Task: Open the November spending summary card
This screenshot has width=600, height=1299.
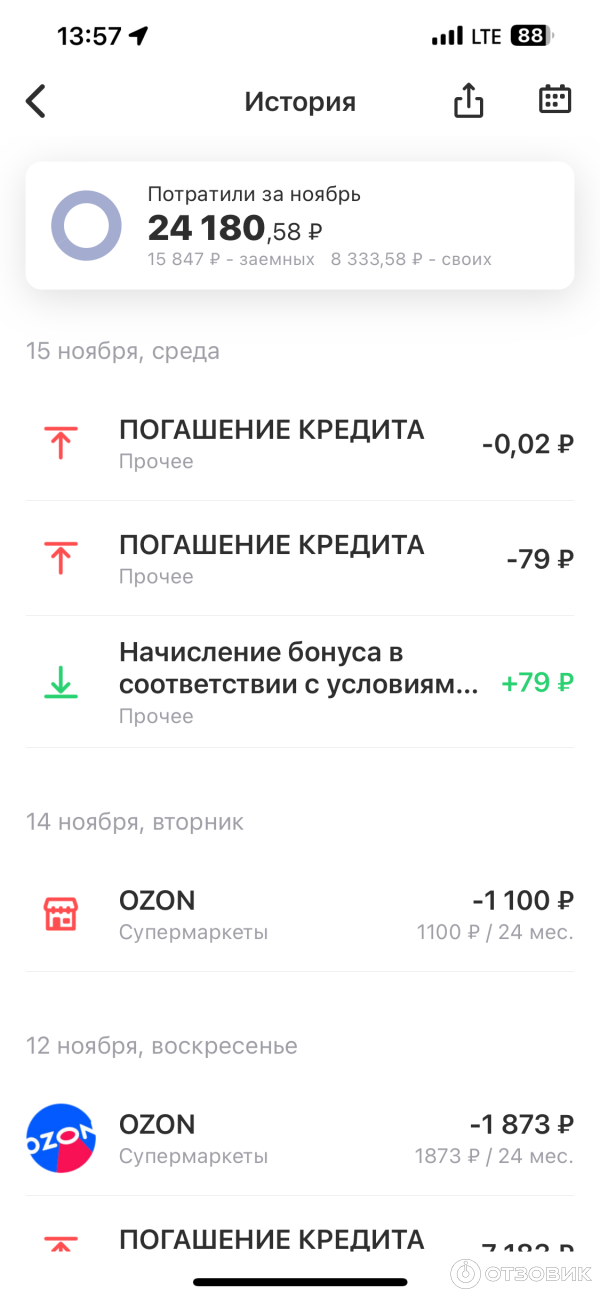Action: tap(300, 226)
